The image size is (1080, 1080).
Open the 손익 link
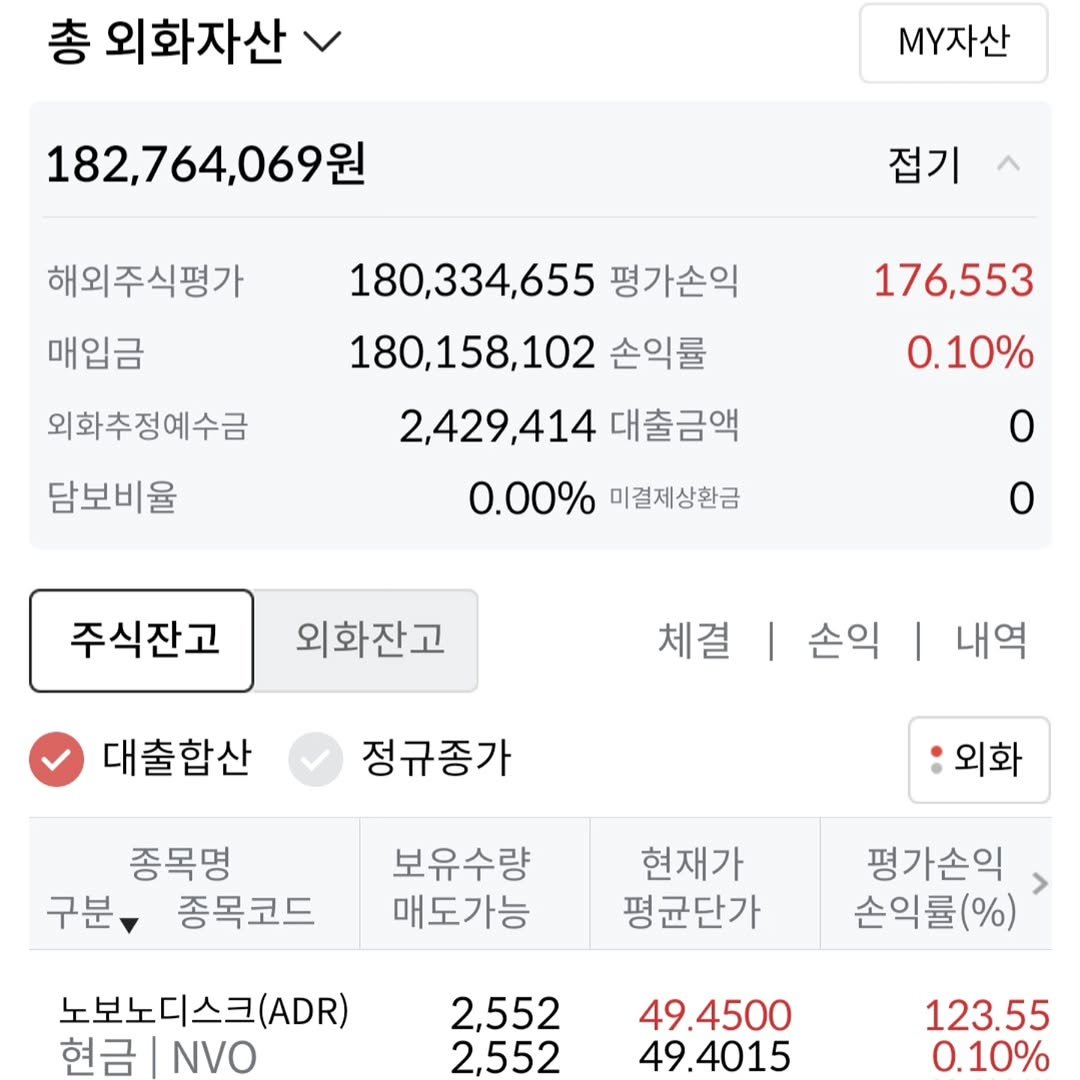(x=843, y=640)
